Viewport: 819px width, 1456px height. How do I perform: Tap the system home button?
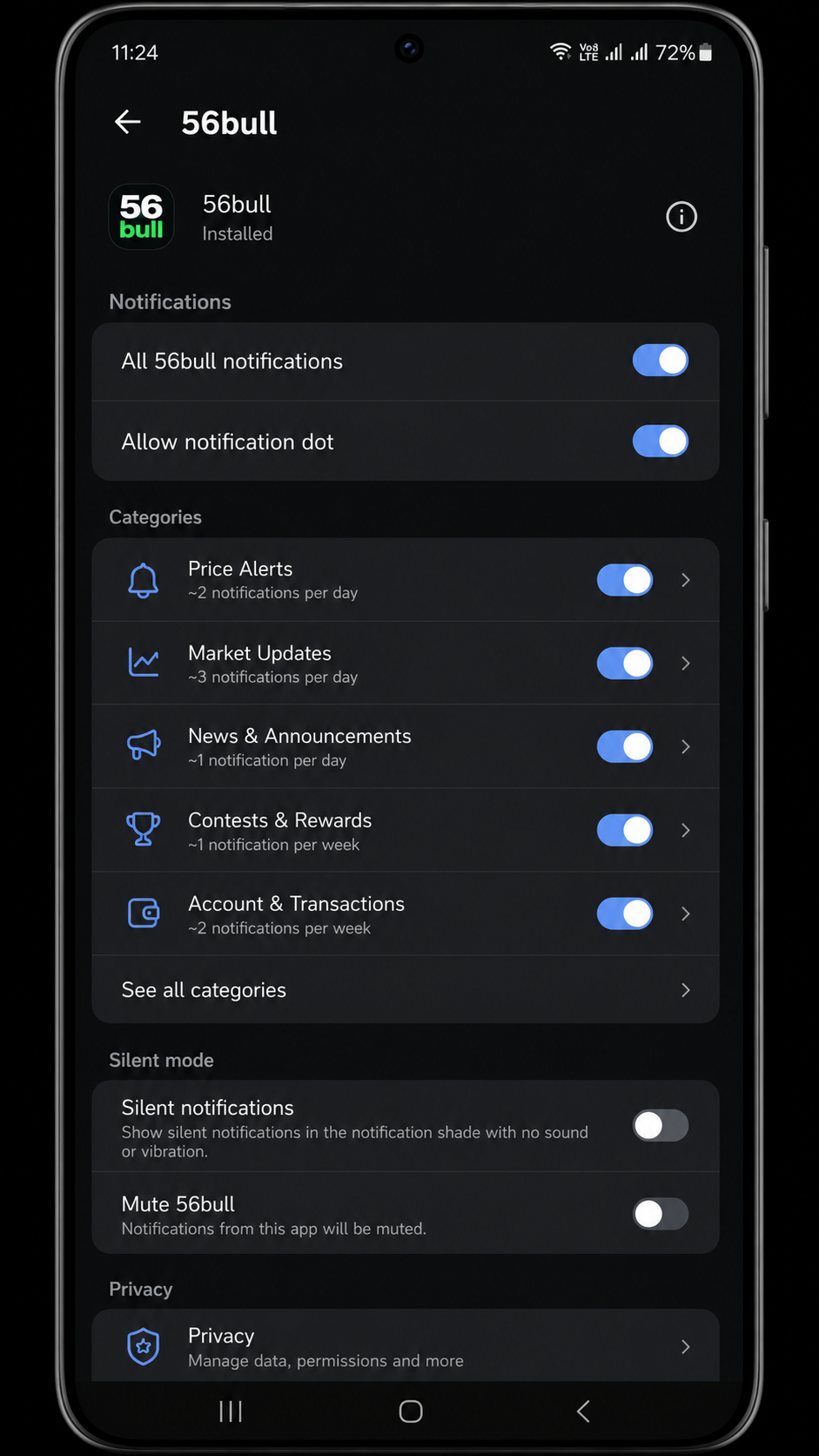(x=411, y=1412)
